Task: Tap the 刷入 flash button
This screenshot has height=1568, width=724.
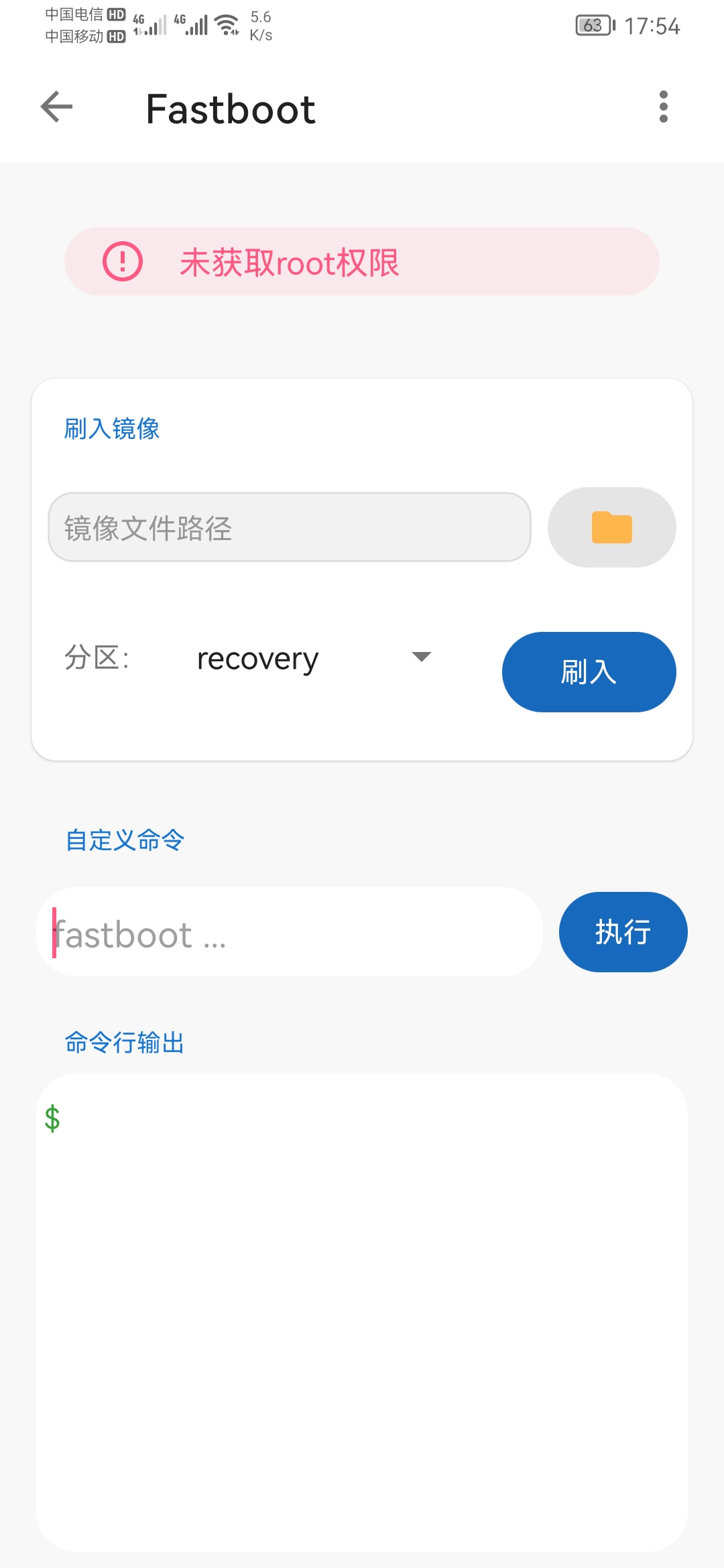Action: [x=589, y=672]
